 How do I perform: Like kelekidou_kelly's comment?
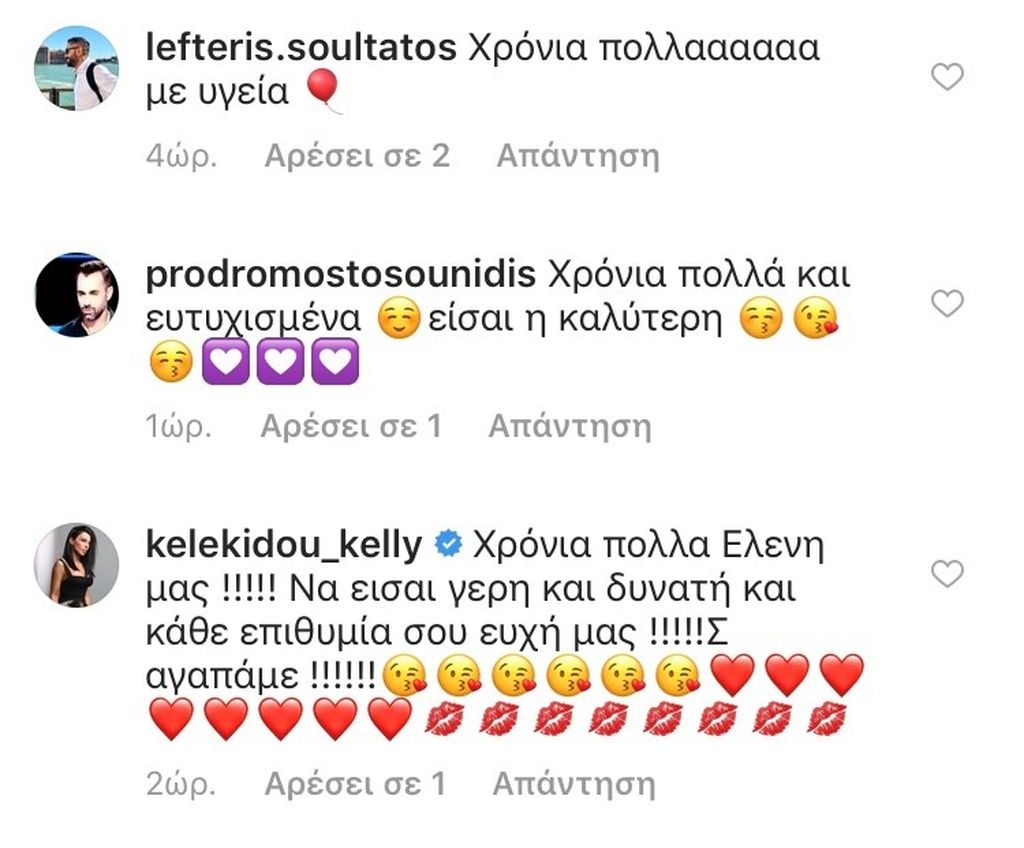(946, 573)
